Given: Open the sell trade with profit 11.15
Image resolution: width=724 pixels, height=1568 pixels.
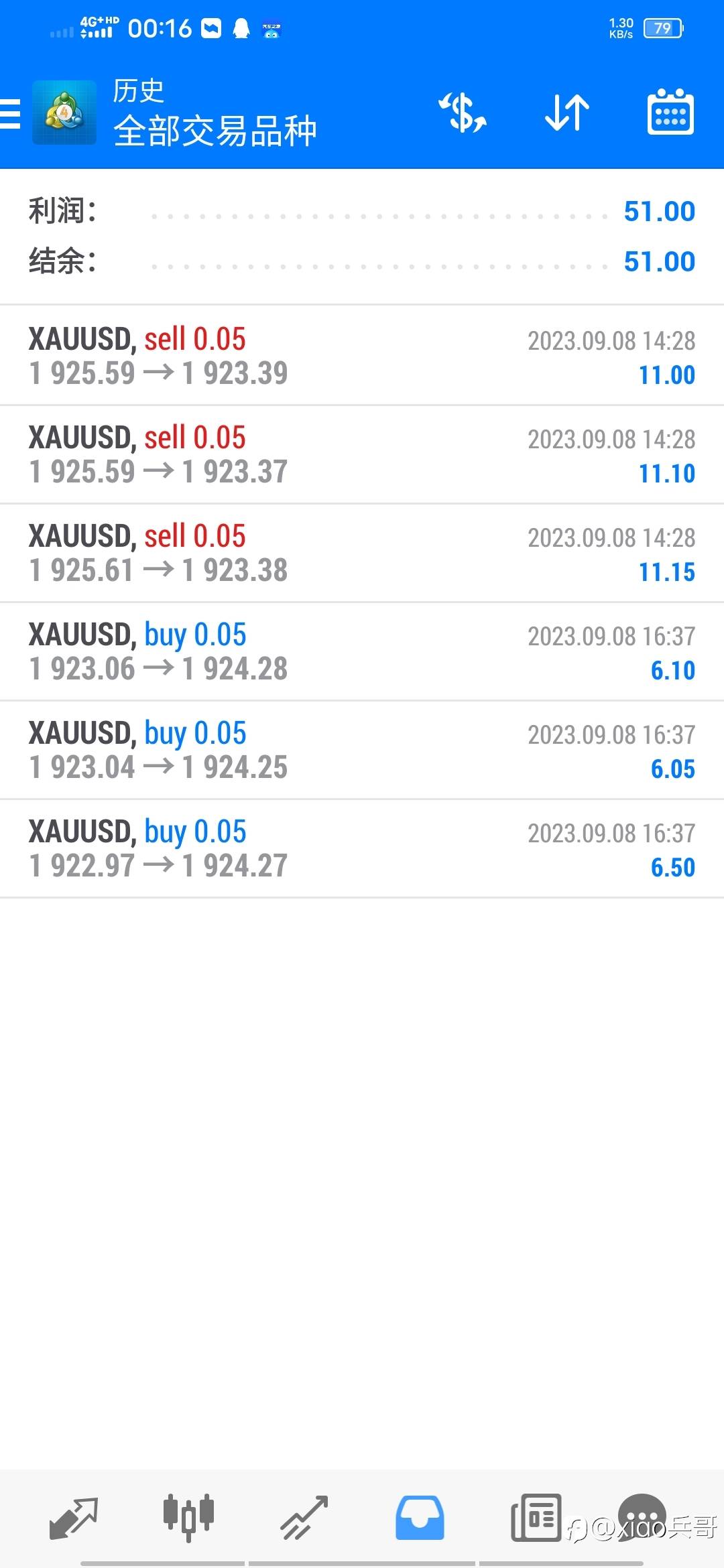Looking at the screenshot, I should coord(362,553).
